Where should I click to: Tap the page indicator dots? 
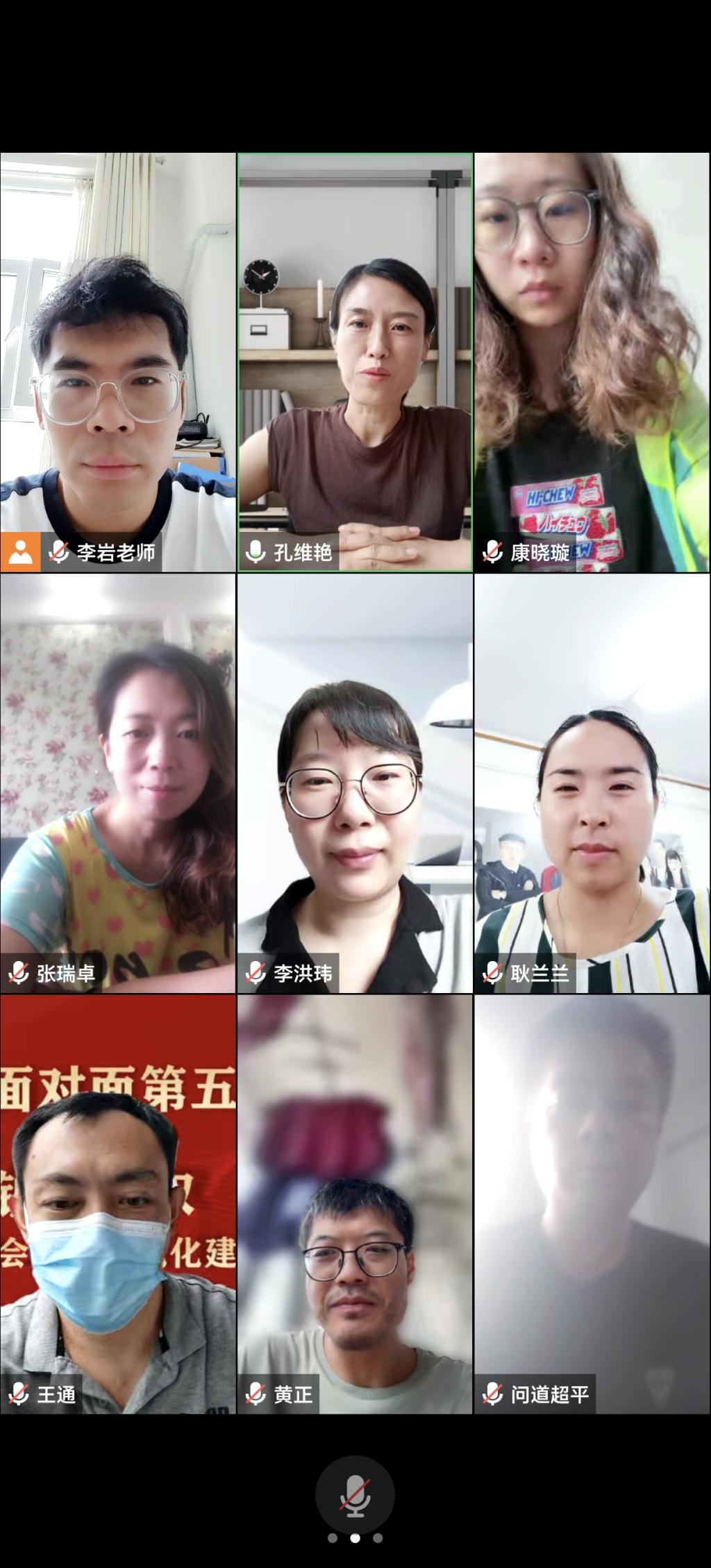tap(355, 1538)
